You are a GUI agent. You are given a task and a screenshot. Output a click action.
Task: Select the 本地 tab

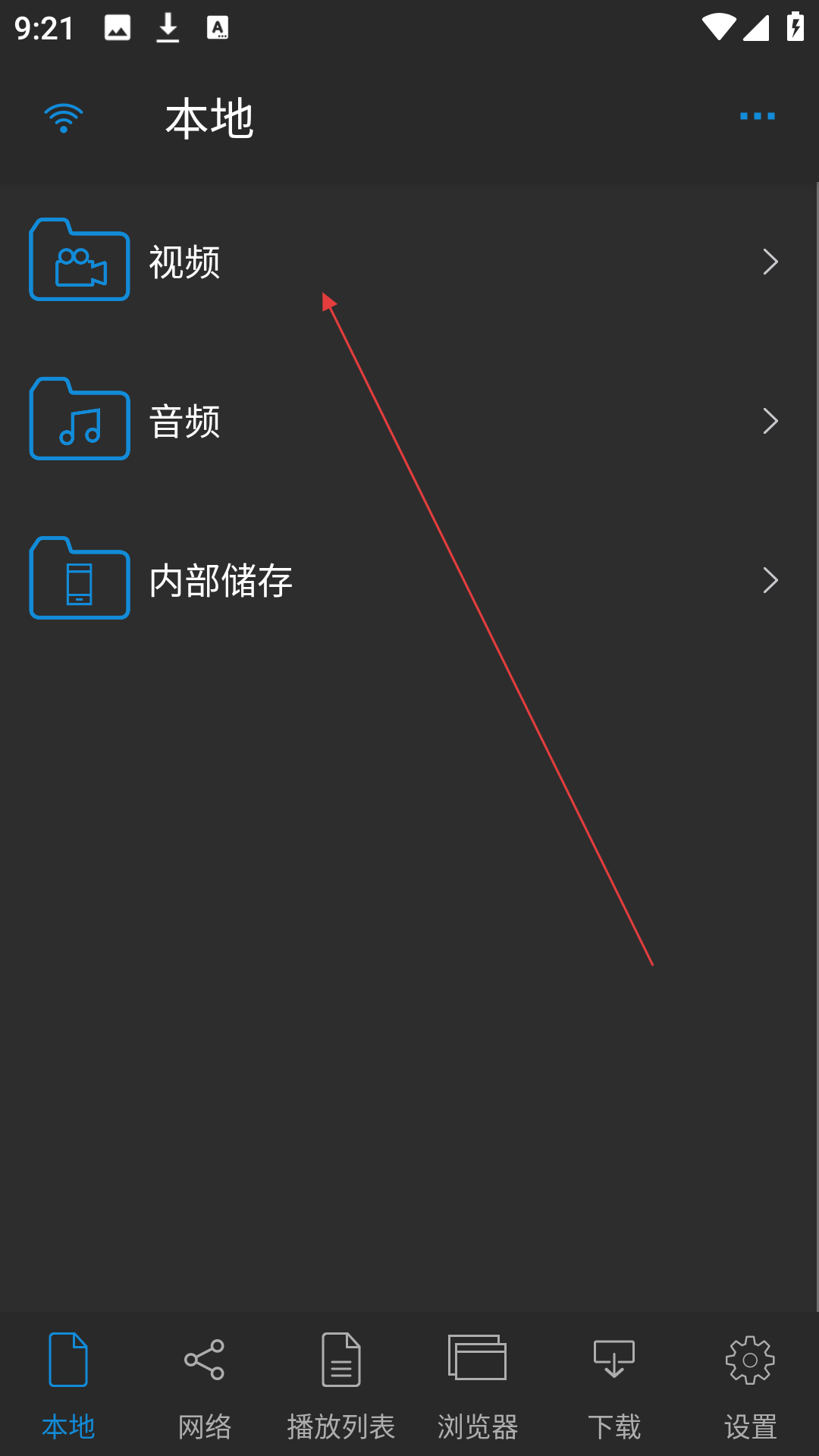coord(68,1386)
